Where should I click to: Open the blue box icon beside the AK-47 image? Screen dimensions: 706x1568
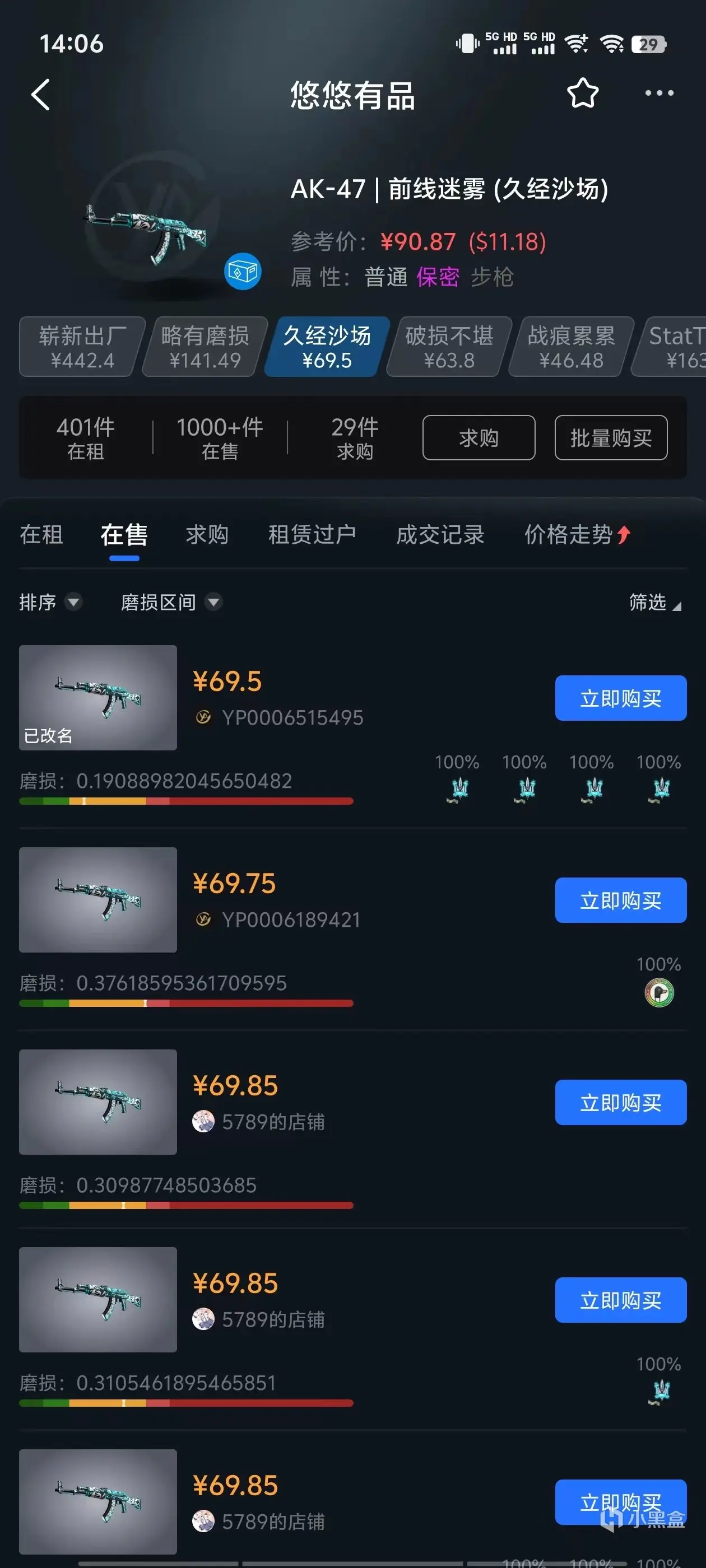click(243, 272)
